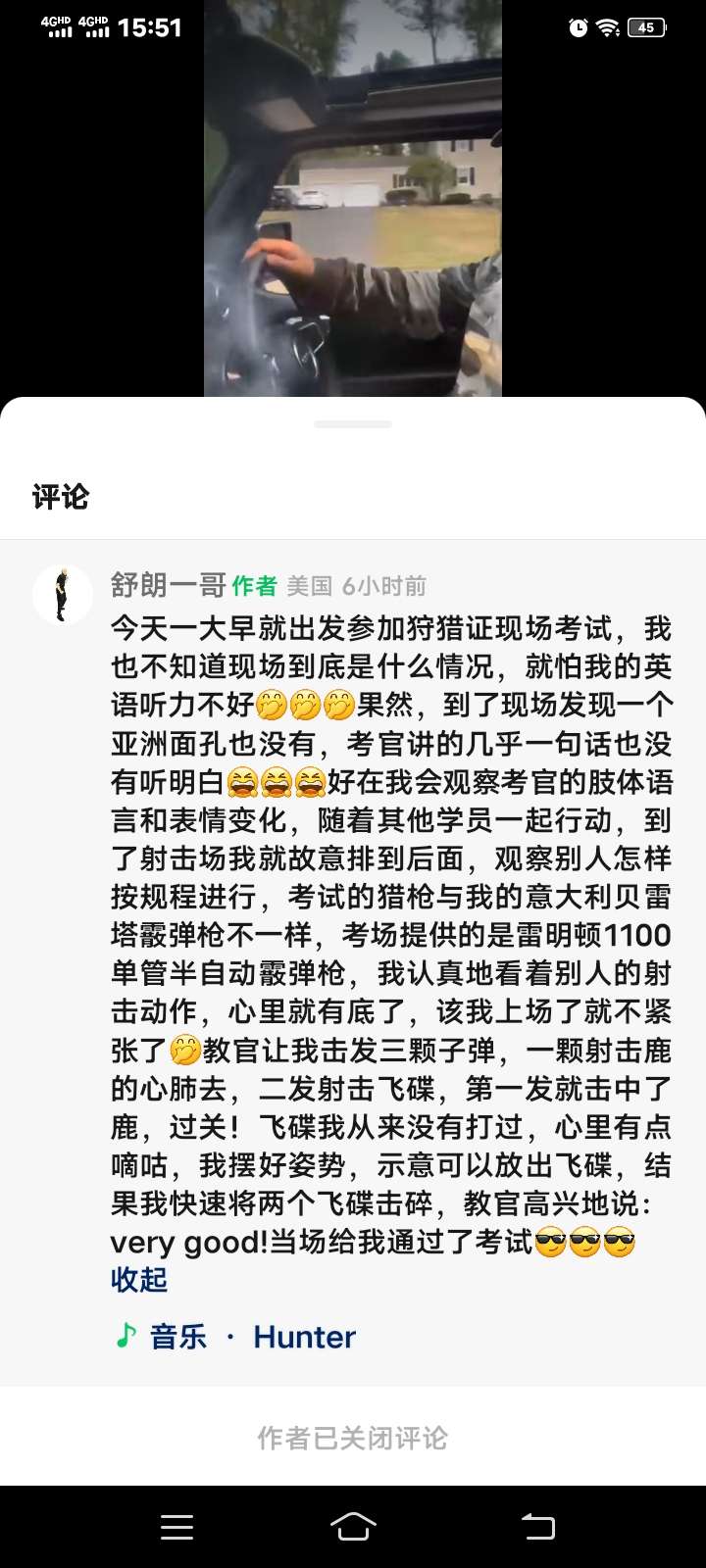Tap the video above the comments sheet
Screen dimensions: 706x1568
(x=353, y=196)
